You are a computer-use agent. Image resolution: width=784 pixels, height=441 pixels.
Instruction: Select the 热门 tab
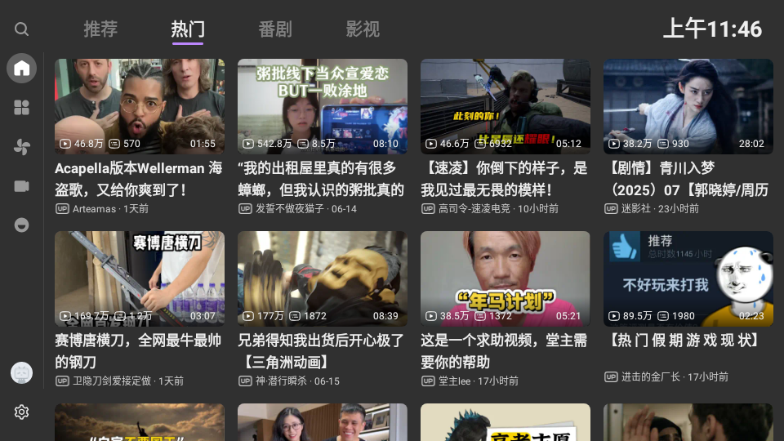tap(187, 29)
